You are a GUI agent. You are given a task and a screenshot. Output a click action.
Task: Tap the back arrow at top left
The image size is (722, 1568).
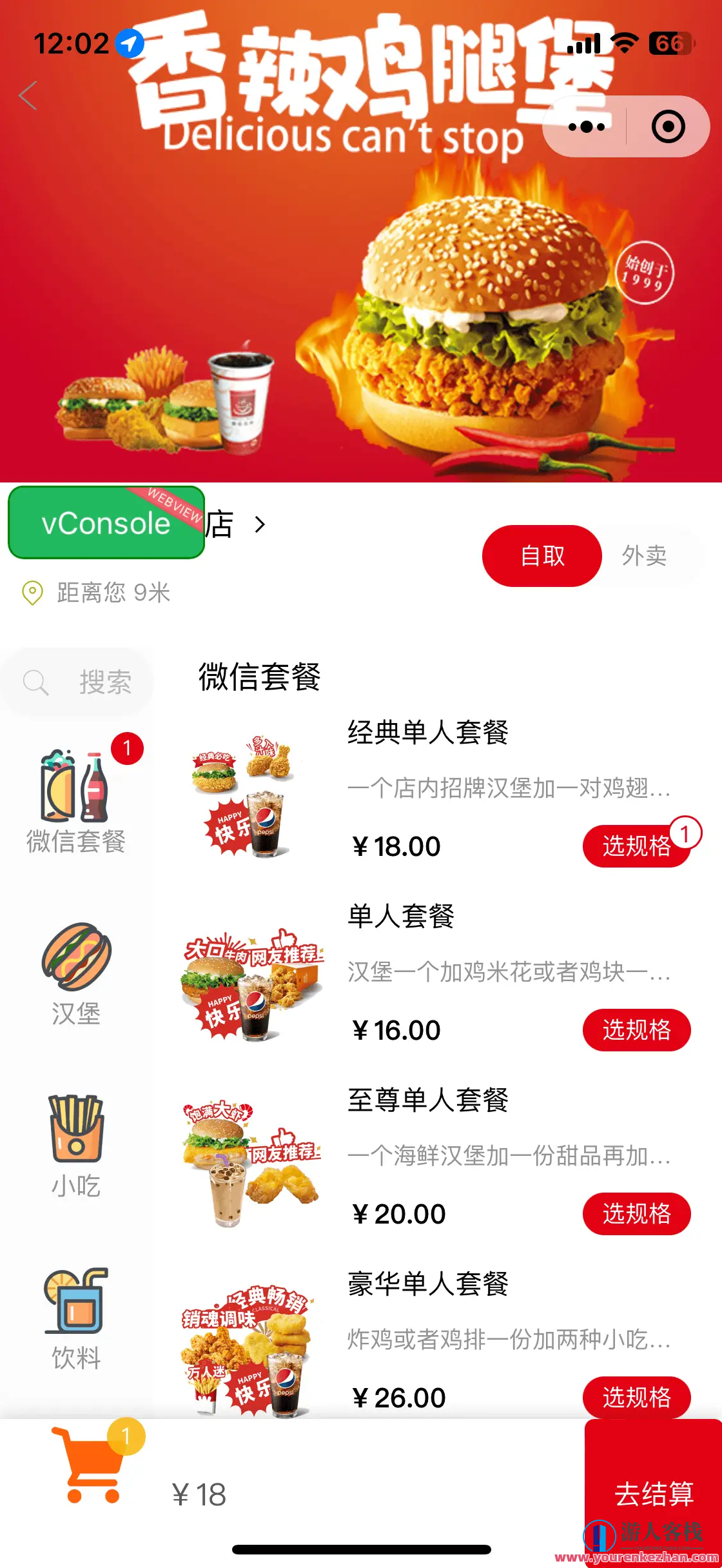(x=27, y=95)
